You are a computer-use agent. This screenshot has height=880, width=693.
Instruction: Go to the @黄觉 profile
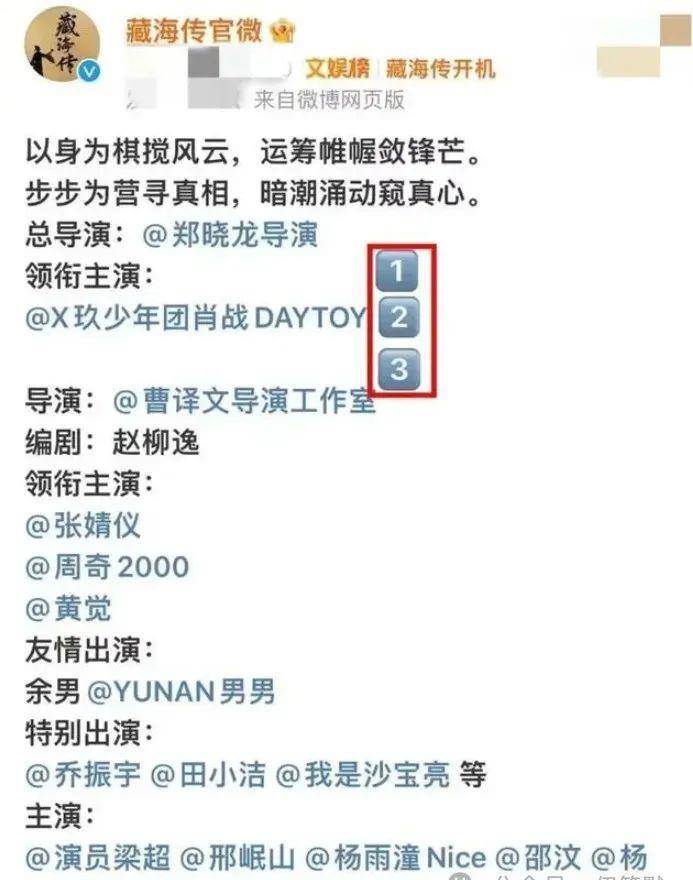coord(68,608)
